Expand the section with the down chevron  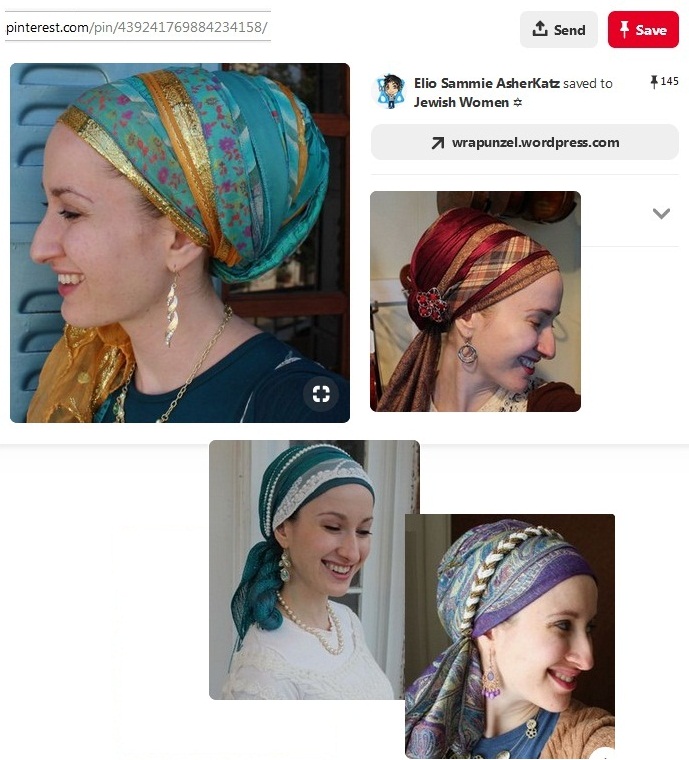tap(660, 213)
